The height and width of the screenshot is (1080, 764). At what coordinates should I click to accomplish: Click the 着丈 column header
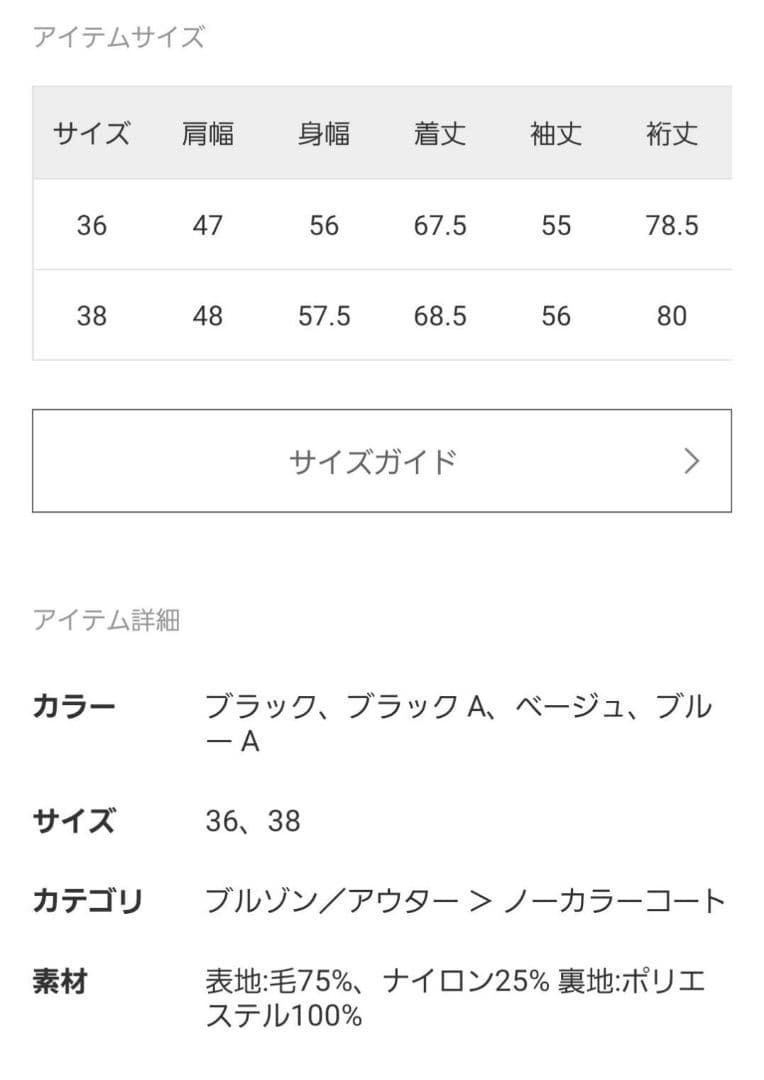coord(440,135)
